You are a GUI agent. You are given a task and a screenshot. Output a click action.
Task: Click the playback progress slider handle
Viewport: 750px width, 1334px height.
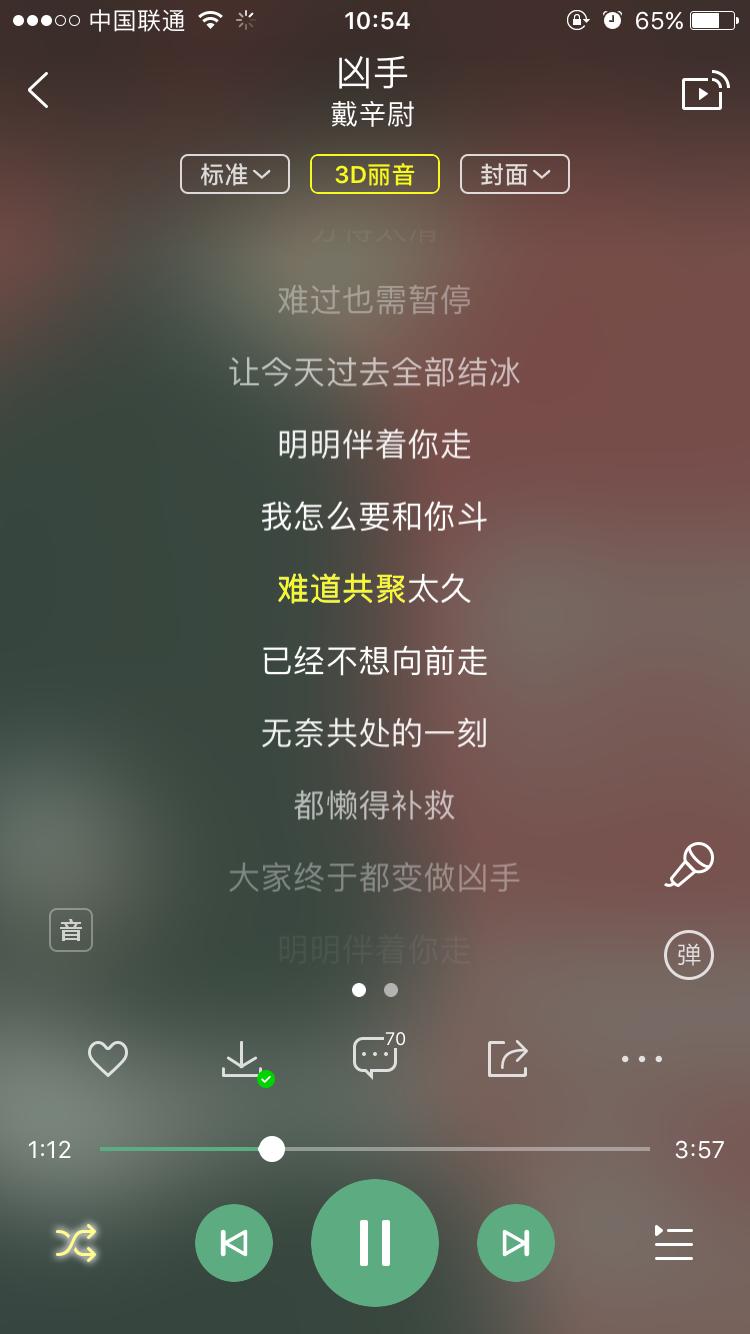click(270, 1151)
